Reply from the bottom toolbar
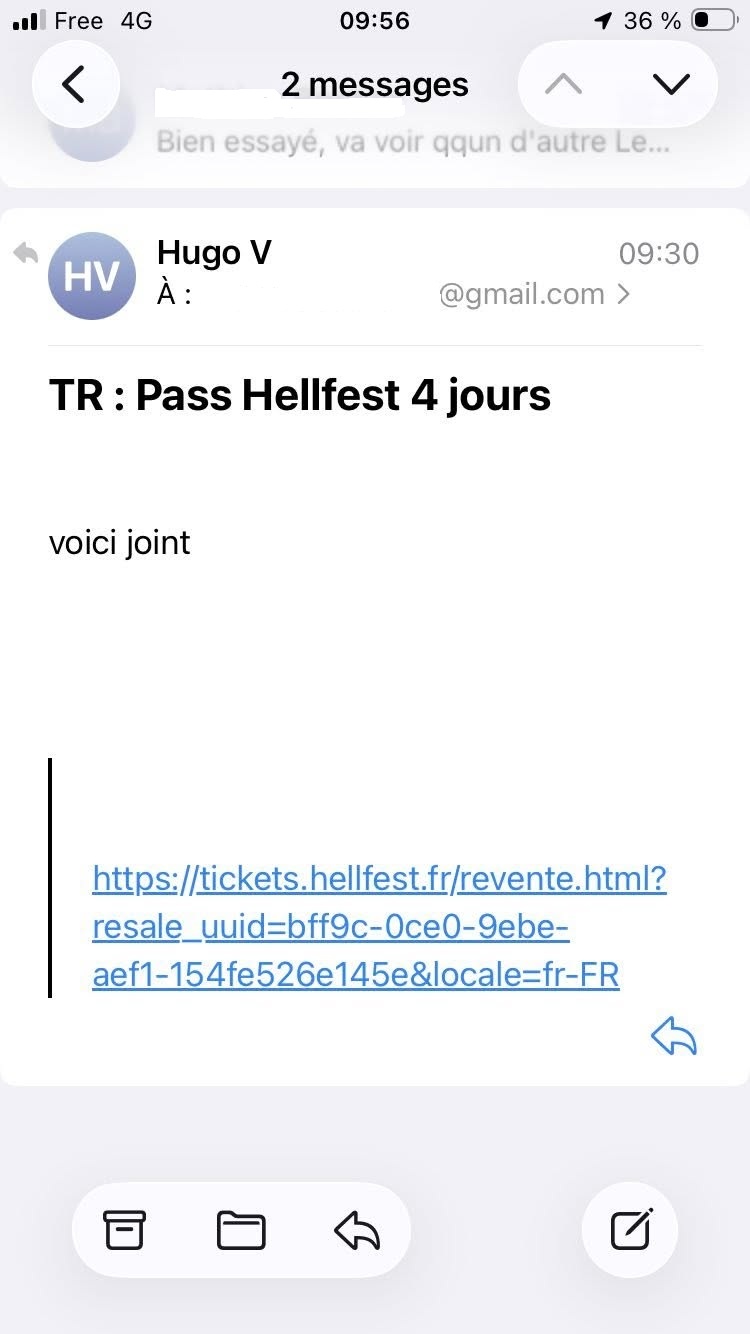This screenshot has height=1334, width=750. [x=357, y=1230]
